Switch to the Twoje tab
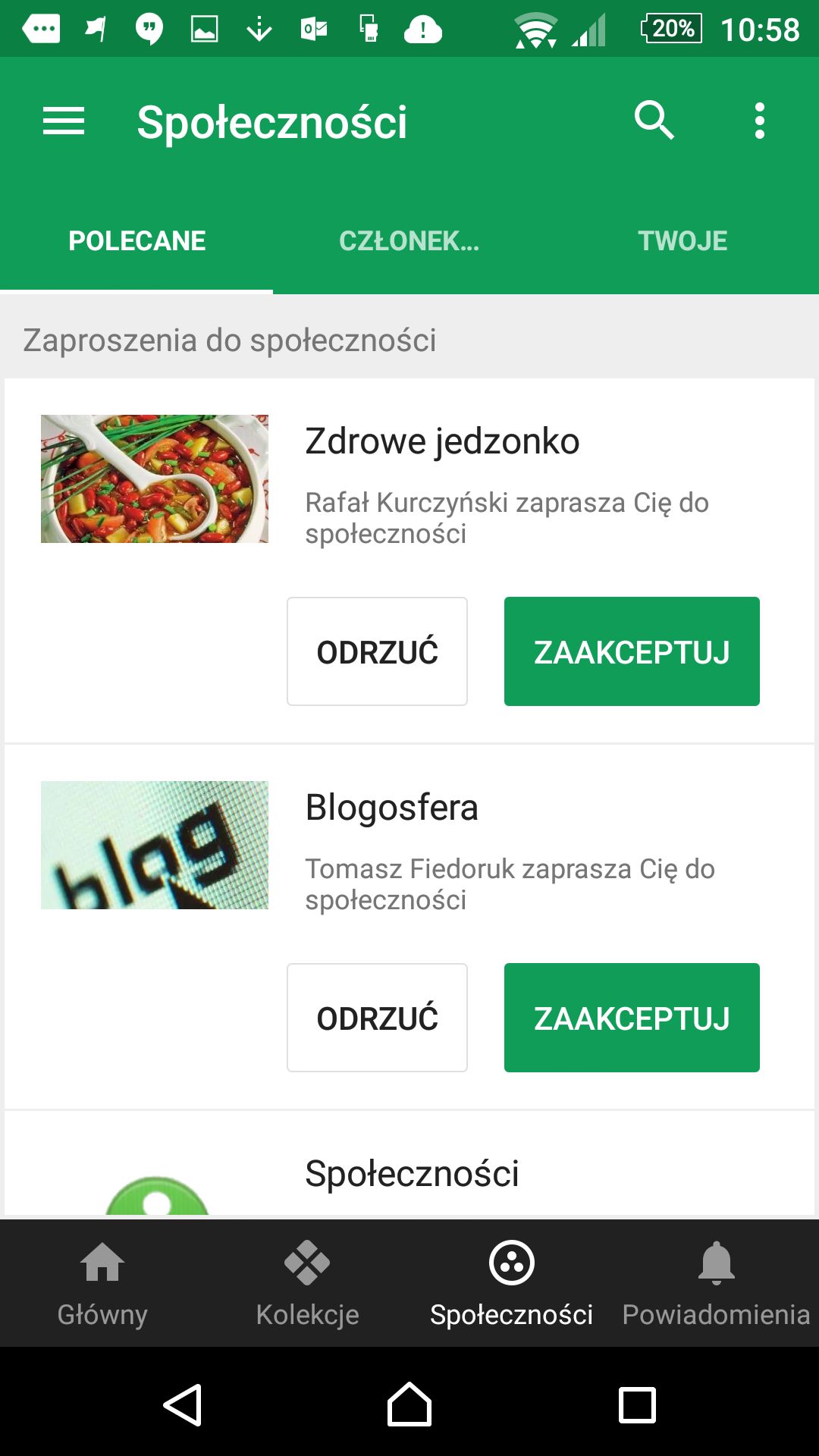 (x=682, y=241)
